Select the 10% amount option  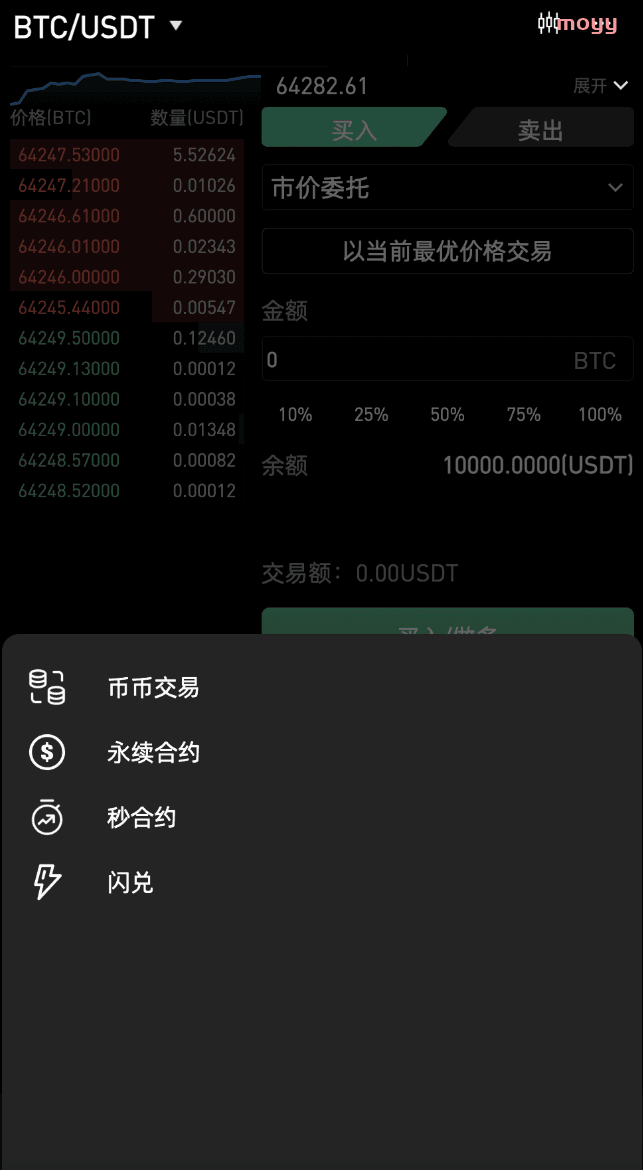click(295, 415)
